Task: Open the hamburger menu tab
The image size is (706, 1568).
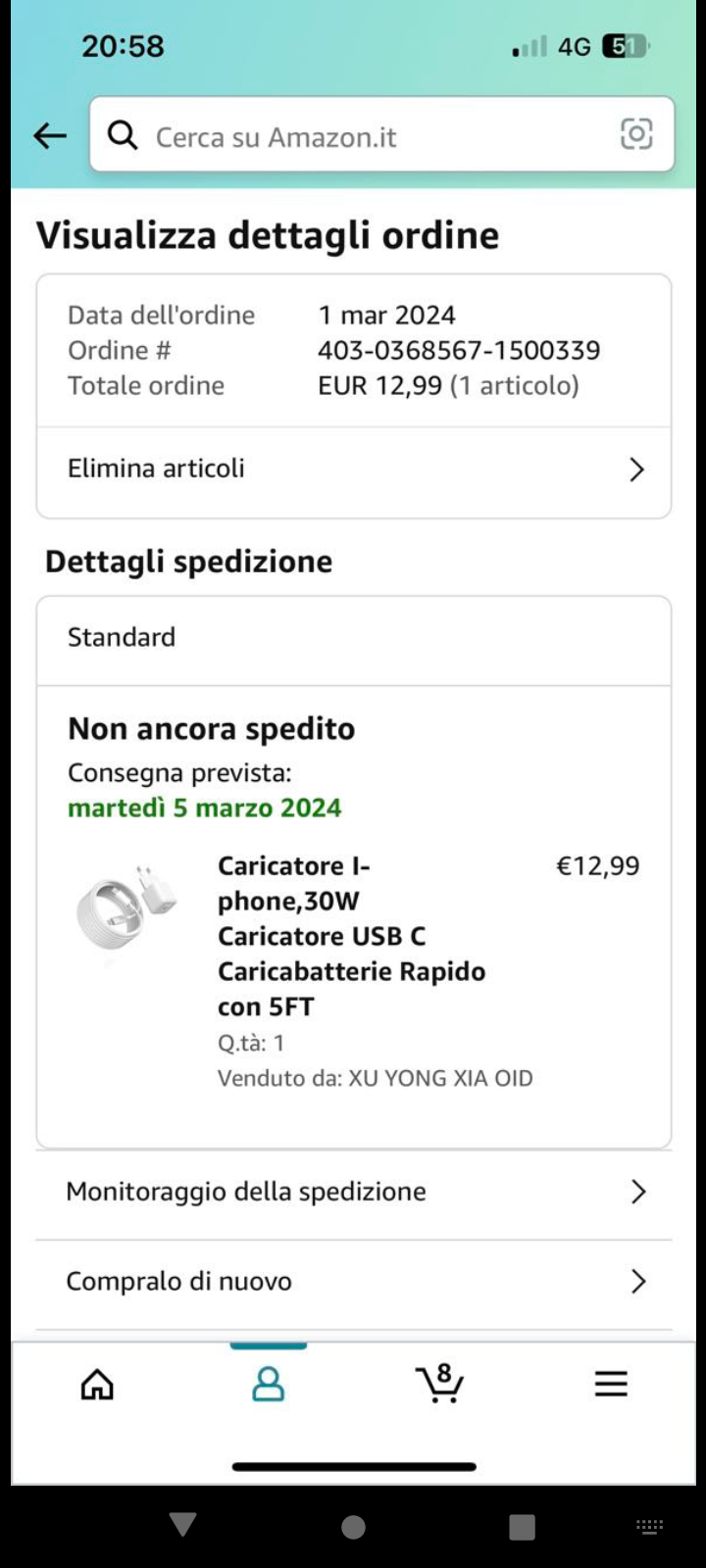Action: coord(610,1384)
